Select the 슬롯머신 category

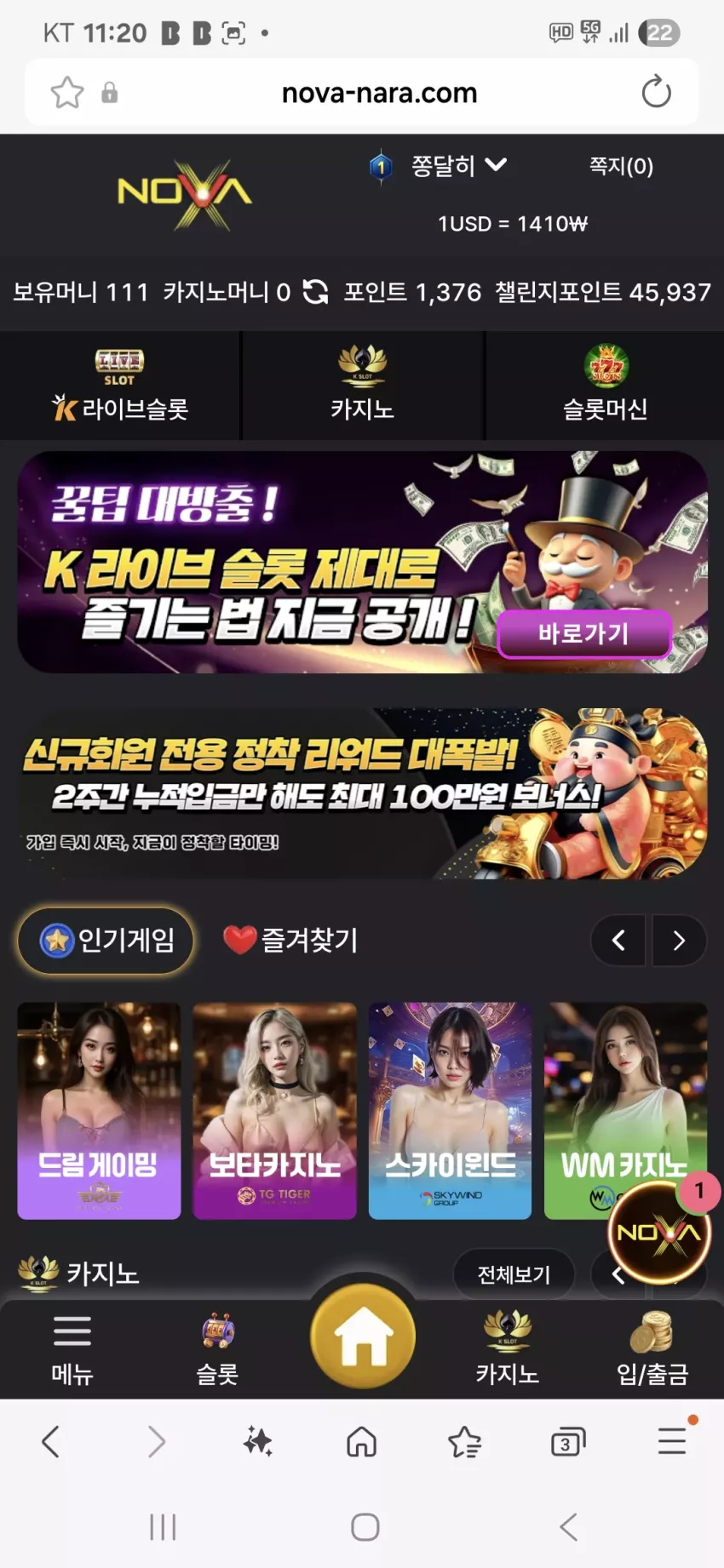point(605,386)
